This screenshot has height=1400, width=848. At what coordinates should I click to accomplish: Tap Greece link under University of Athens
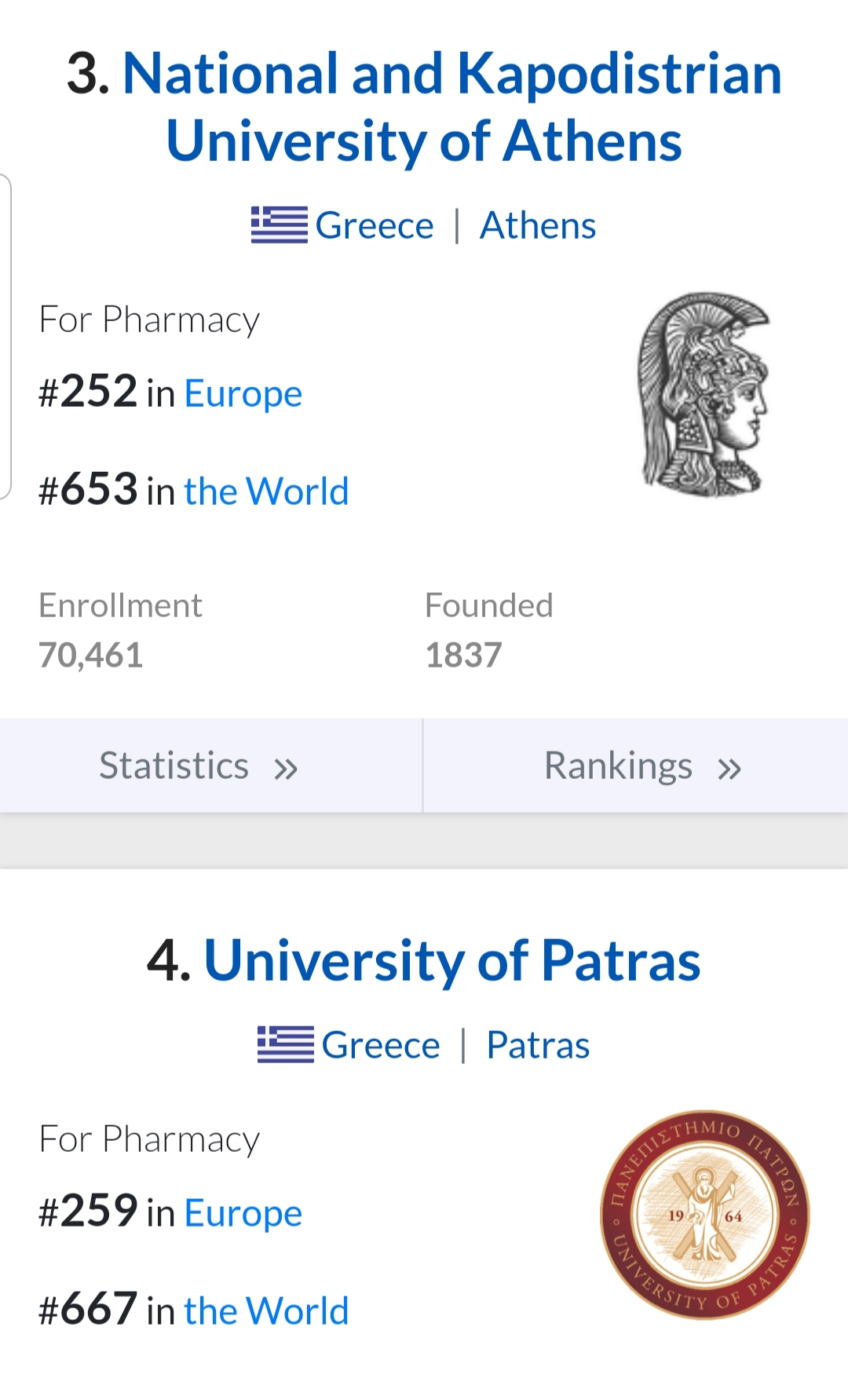(374, 226)
